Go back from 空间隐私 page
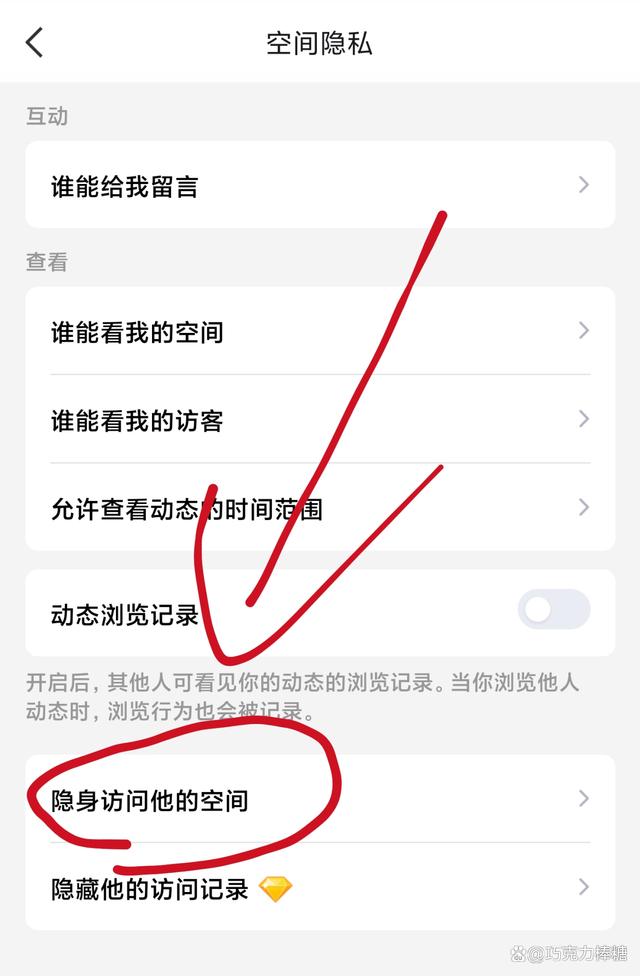The width and height of the screenshot is (640, 976). [35, 43]
